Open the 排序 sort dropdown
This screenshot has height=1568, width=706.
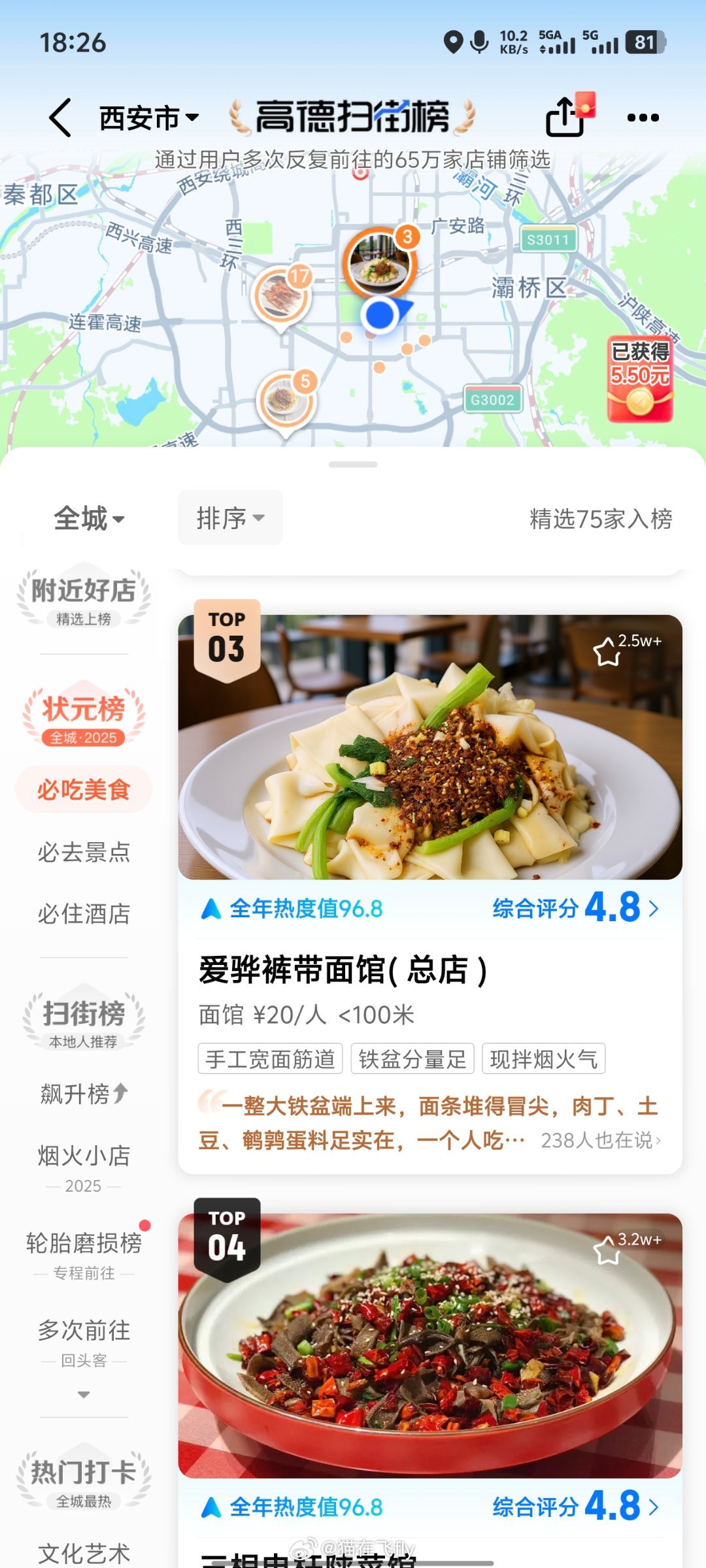click(x=230, y=518)
